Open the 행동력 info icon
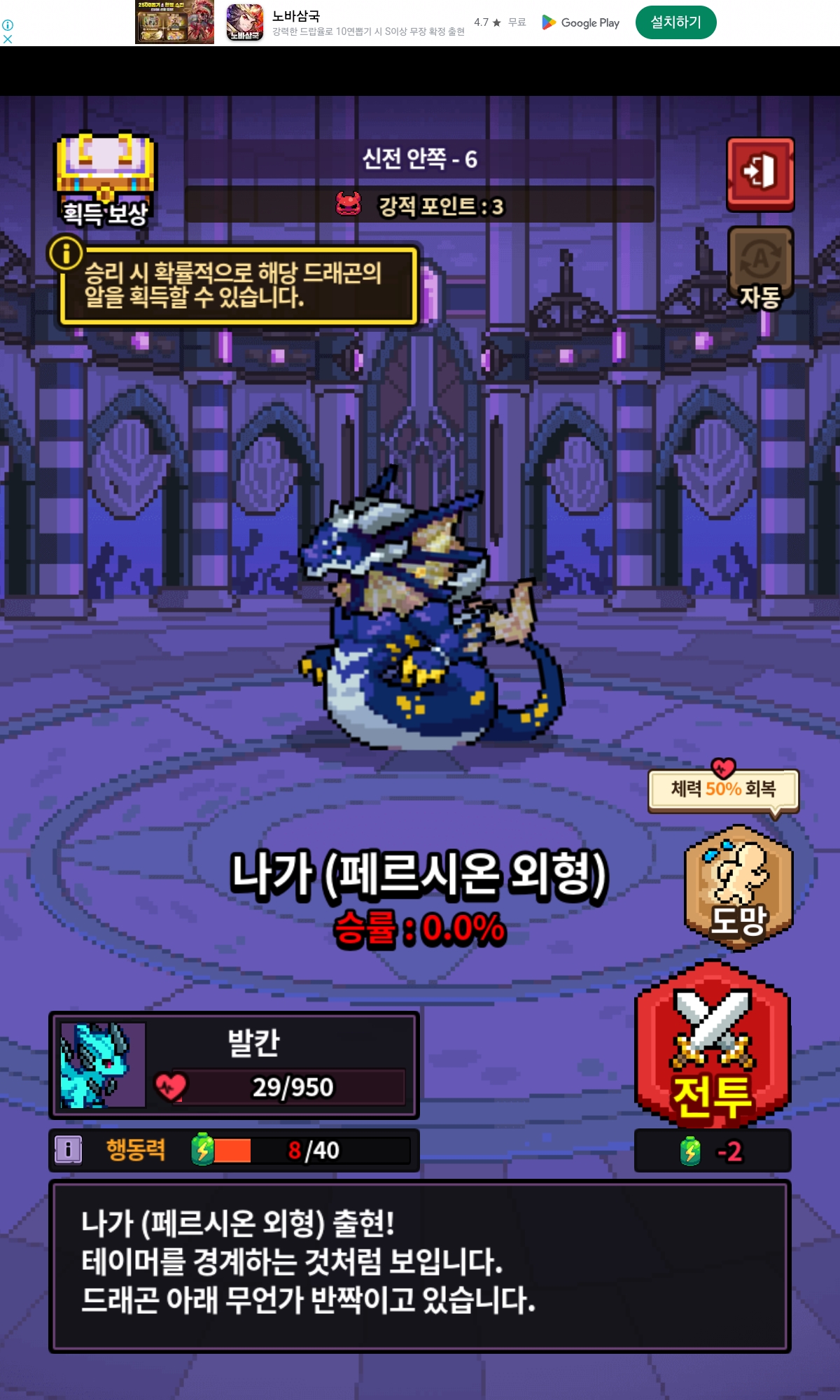The width and height of the screenshot is (840, 1400). (68, 1149)
